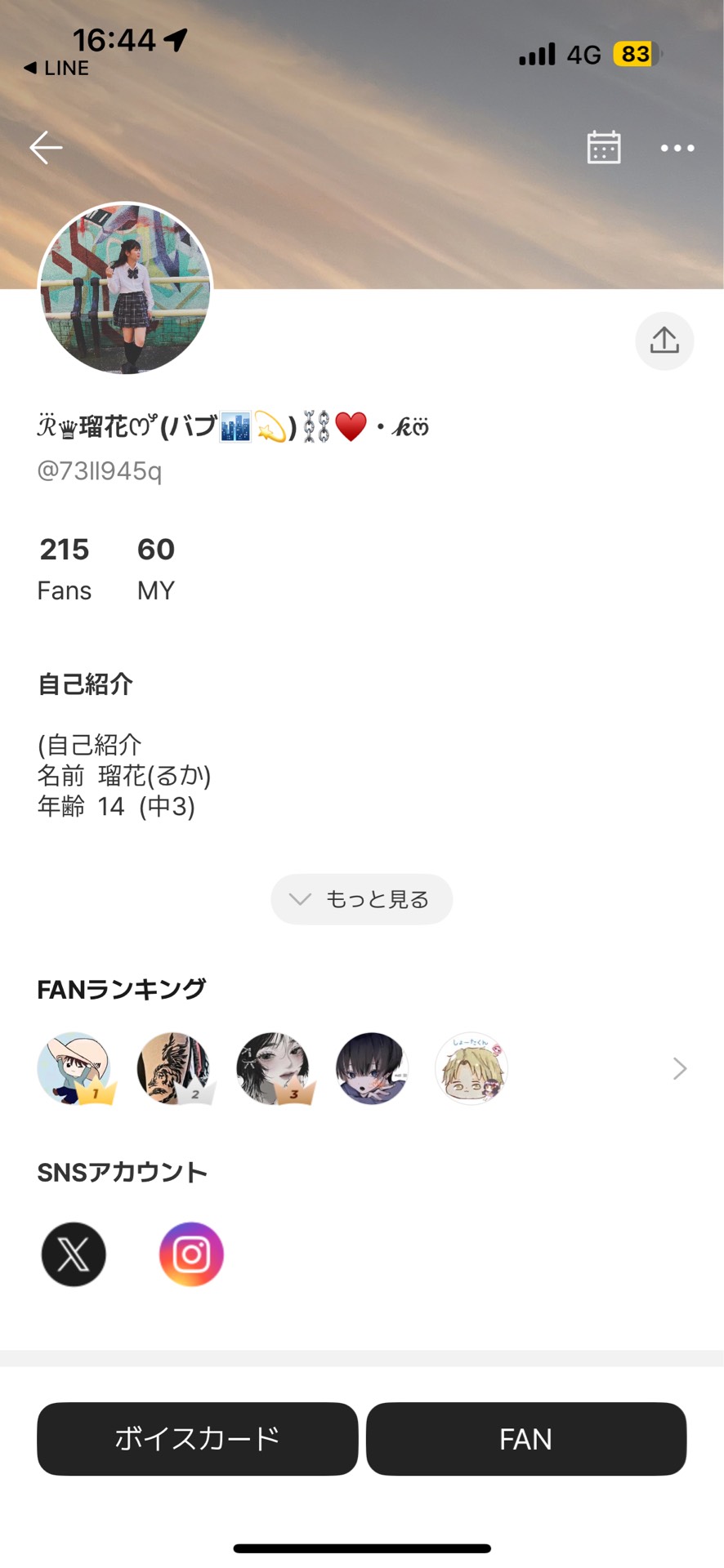This screenshot has width=724, height=1568.
Task: Become a fan with the FAN button
Action: point(526,1439)
